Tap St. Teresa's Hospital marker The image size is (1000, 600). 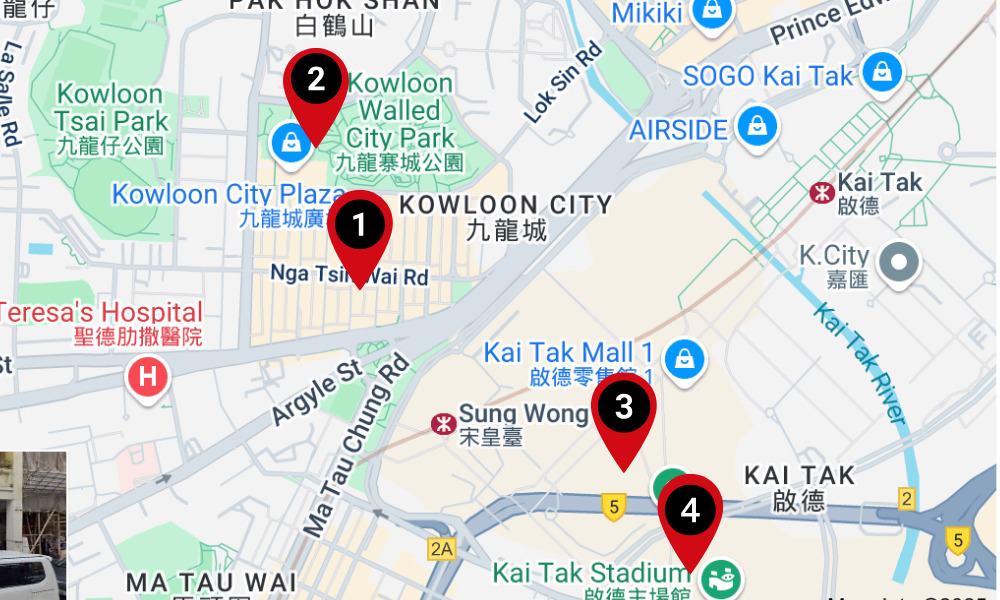coord(148,377)
